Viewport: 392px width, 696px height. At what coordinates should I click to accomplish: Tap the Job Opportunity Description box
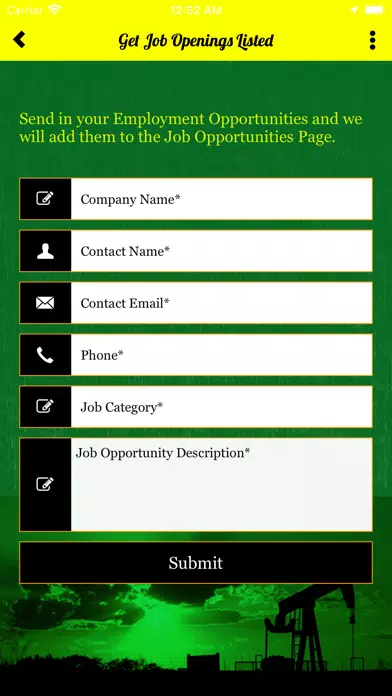[x=221, y=484]
